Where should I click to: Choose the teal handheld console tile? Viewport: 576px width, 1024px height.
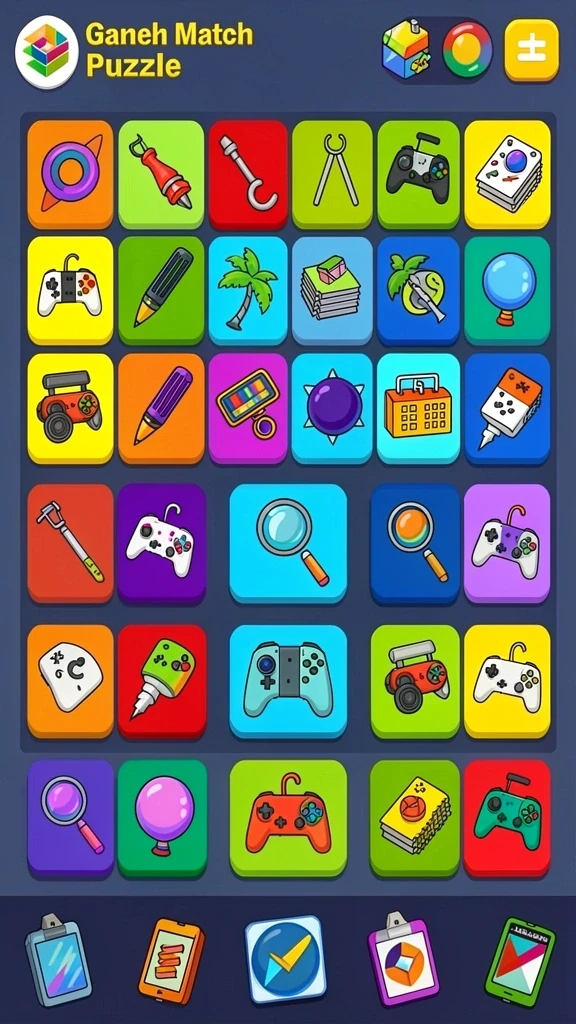pos(288,681)
